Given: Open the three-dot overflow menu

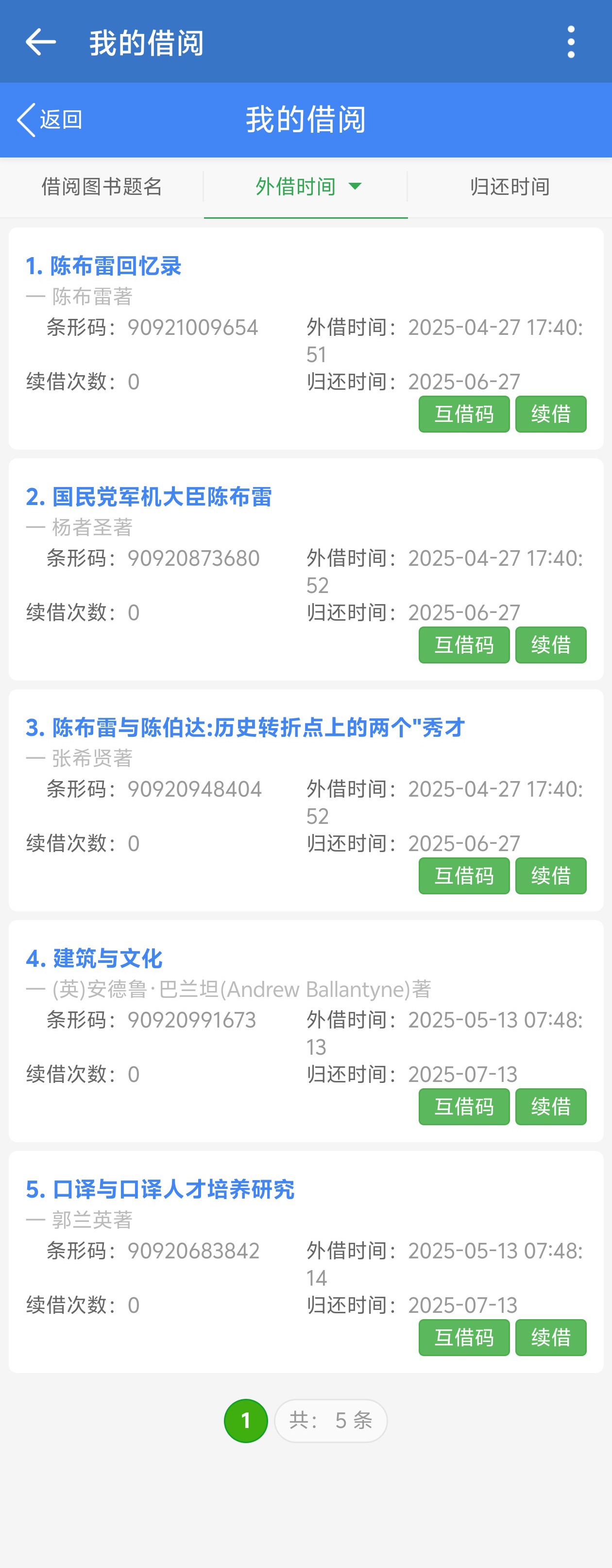Looking at the screenshot, I should point(571,42).
